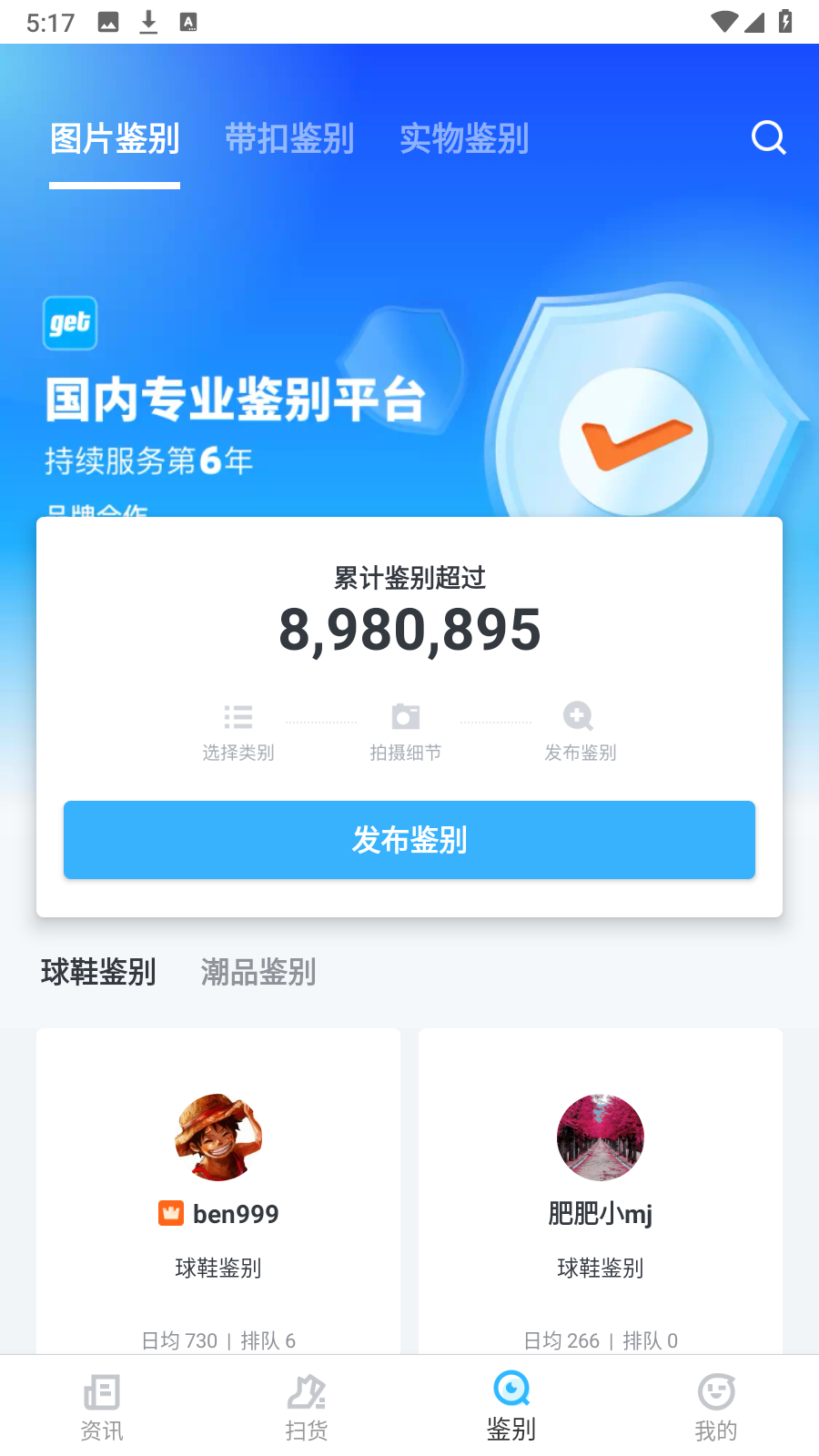Tap the 拍摄细节 camera icon

tap(406, 717)
